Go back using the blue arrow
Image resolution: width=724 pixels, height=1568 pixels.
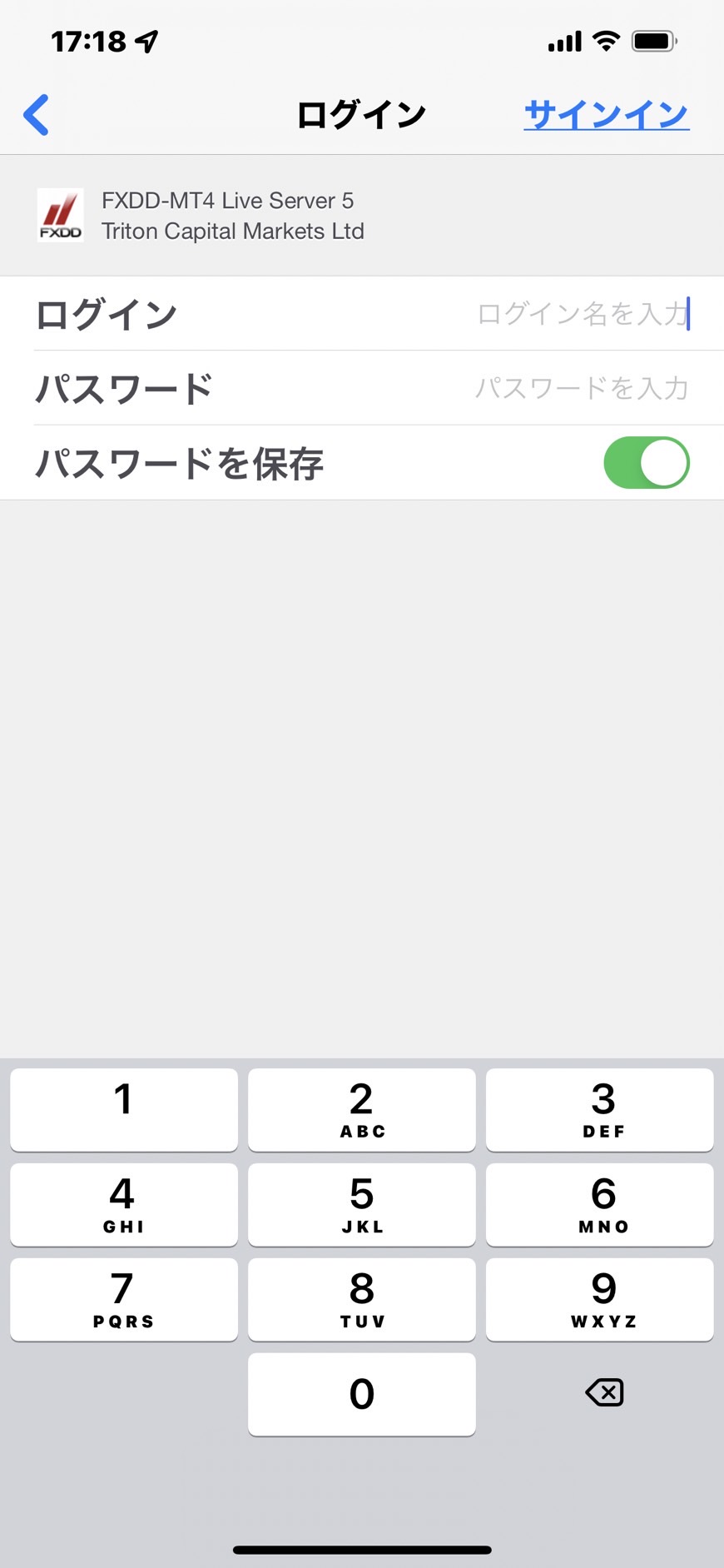(36, 114)
